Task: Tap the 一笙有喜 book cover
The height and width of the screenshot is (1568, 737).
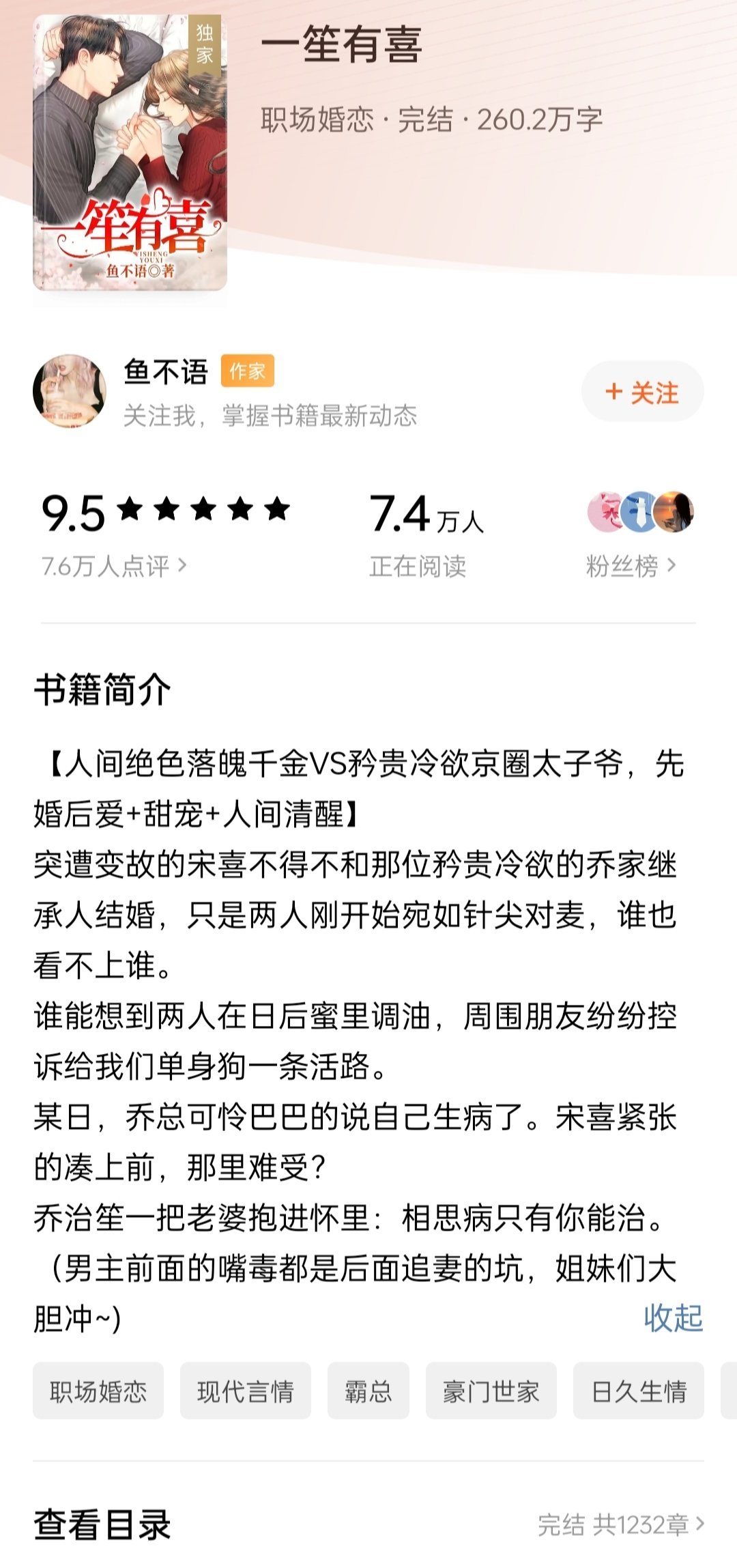Action: (130, 152)
